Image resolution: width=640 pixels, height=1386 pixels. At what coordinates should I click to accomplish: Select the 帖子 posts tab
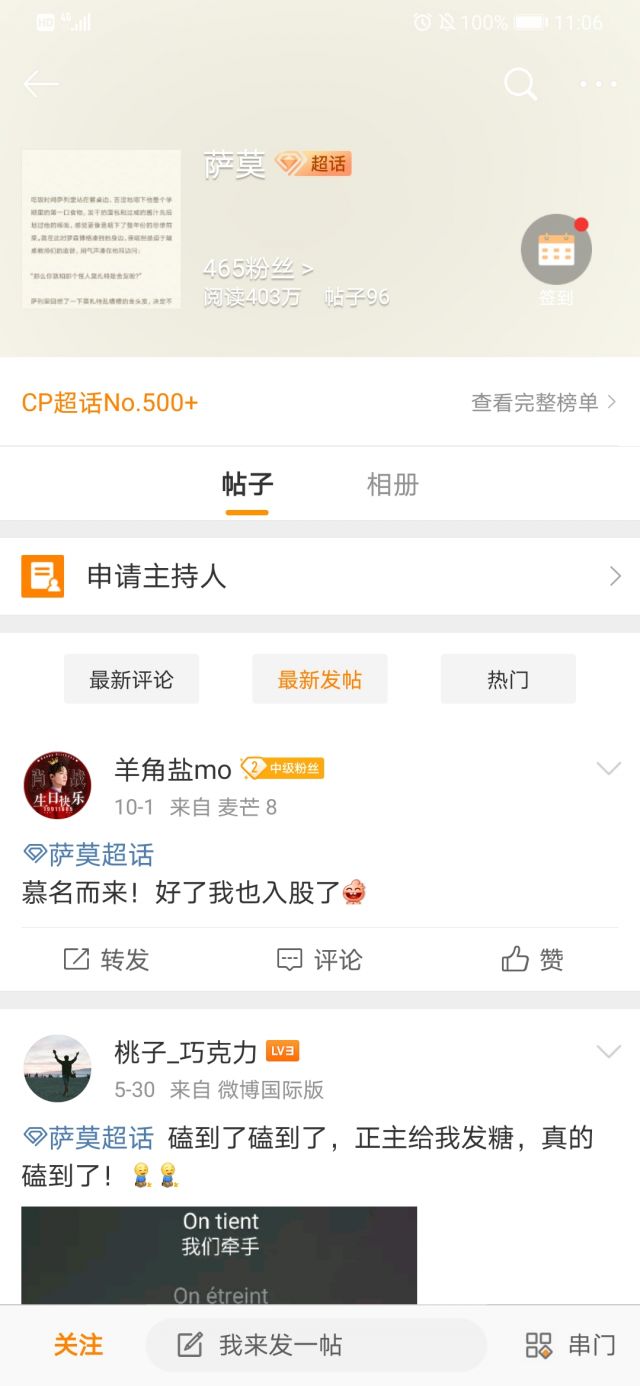coord(247,485)
